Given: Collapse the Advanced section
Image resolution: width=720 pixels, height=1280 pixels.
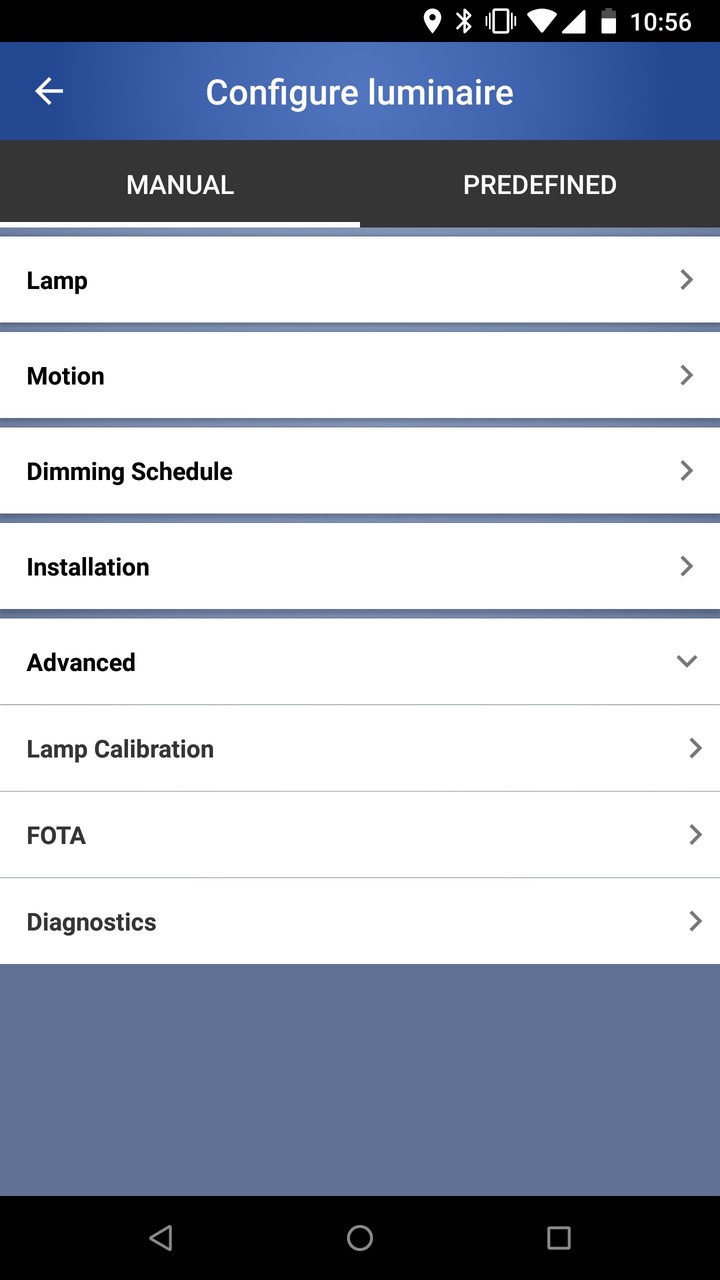Looking at the screenshot, I should (x=686, y=661).
